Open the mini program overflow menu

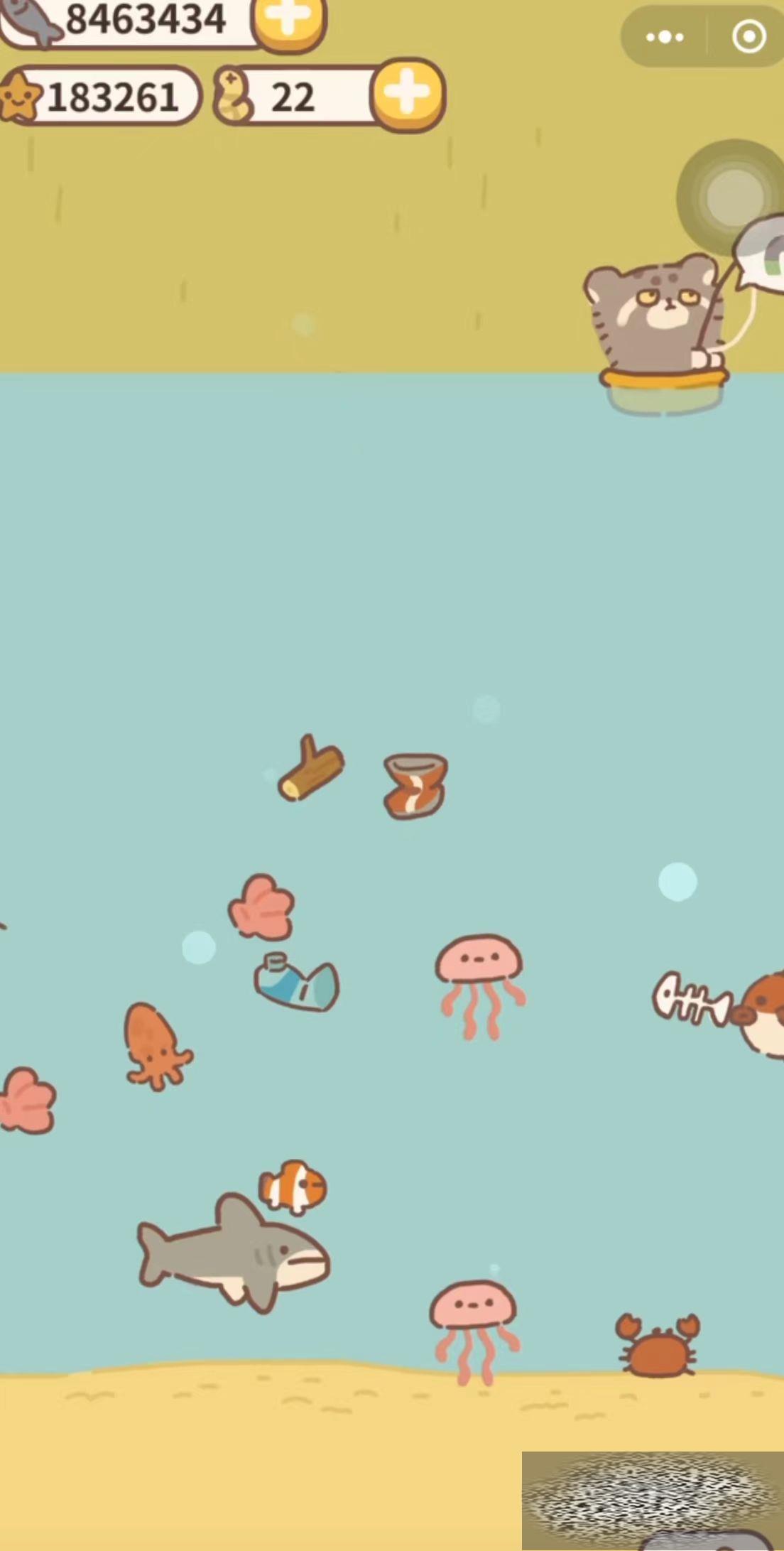point(665,37)
